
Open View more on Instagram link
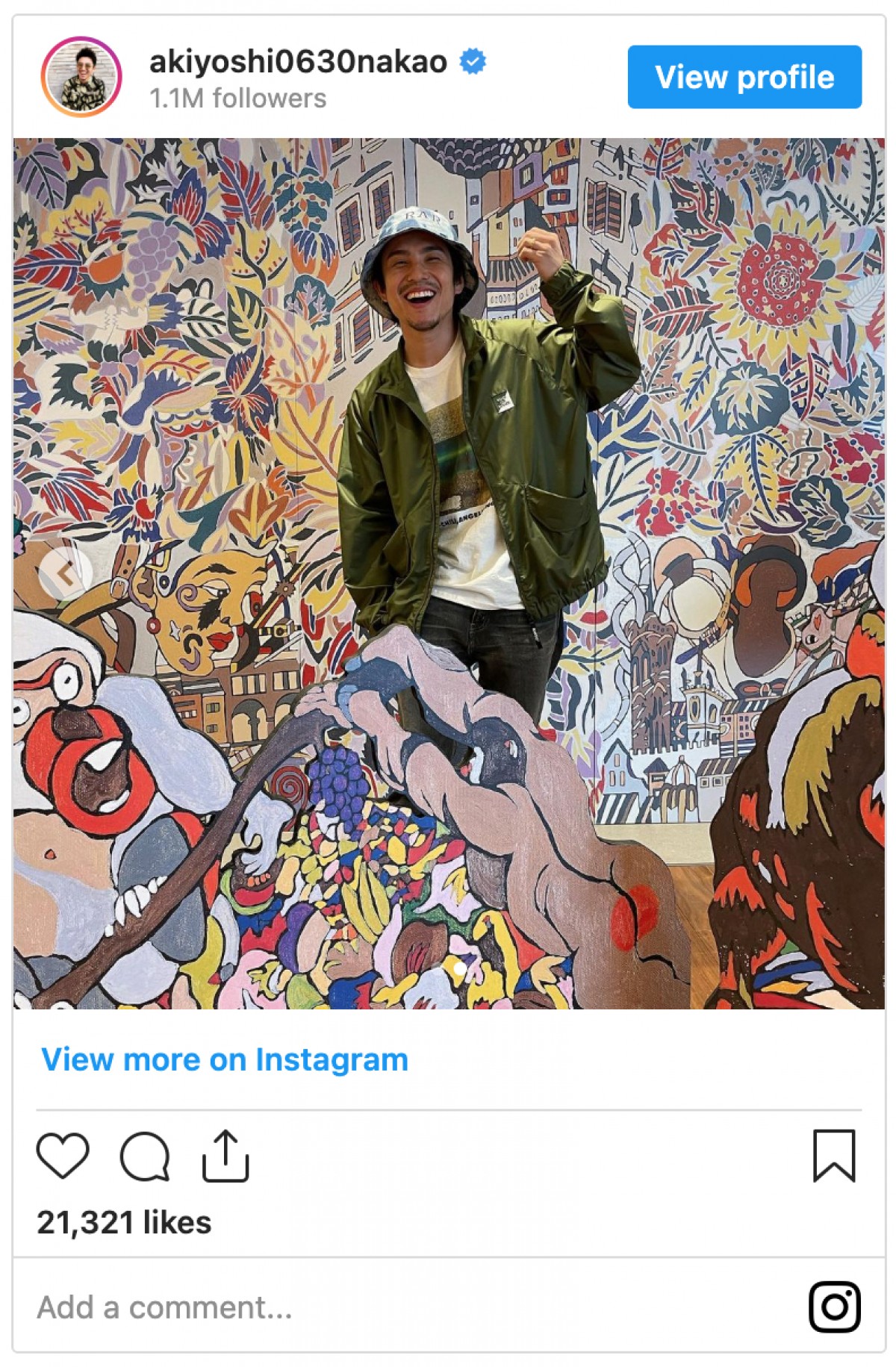click(x=225, y=1059)
